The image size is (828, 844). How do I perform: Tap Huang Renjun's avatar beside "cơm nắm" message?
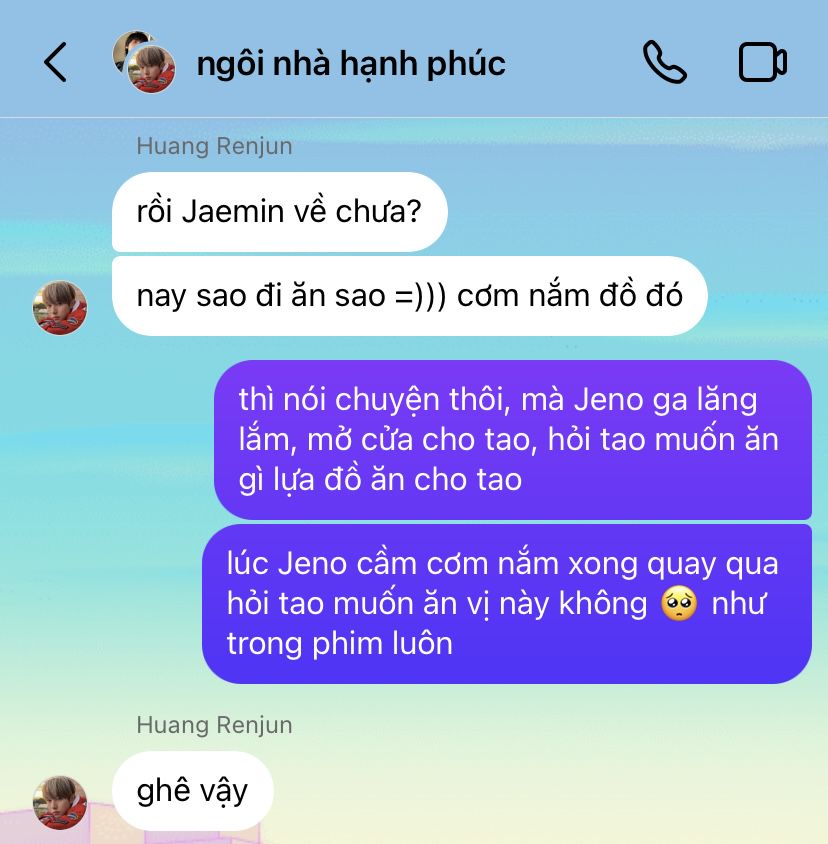[x=60, y=307]
